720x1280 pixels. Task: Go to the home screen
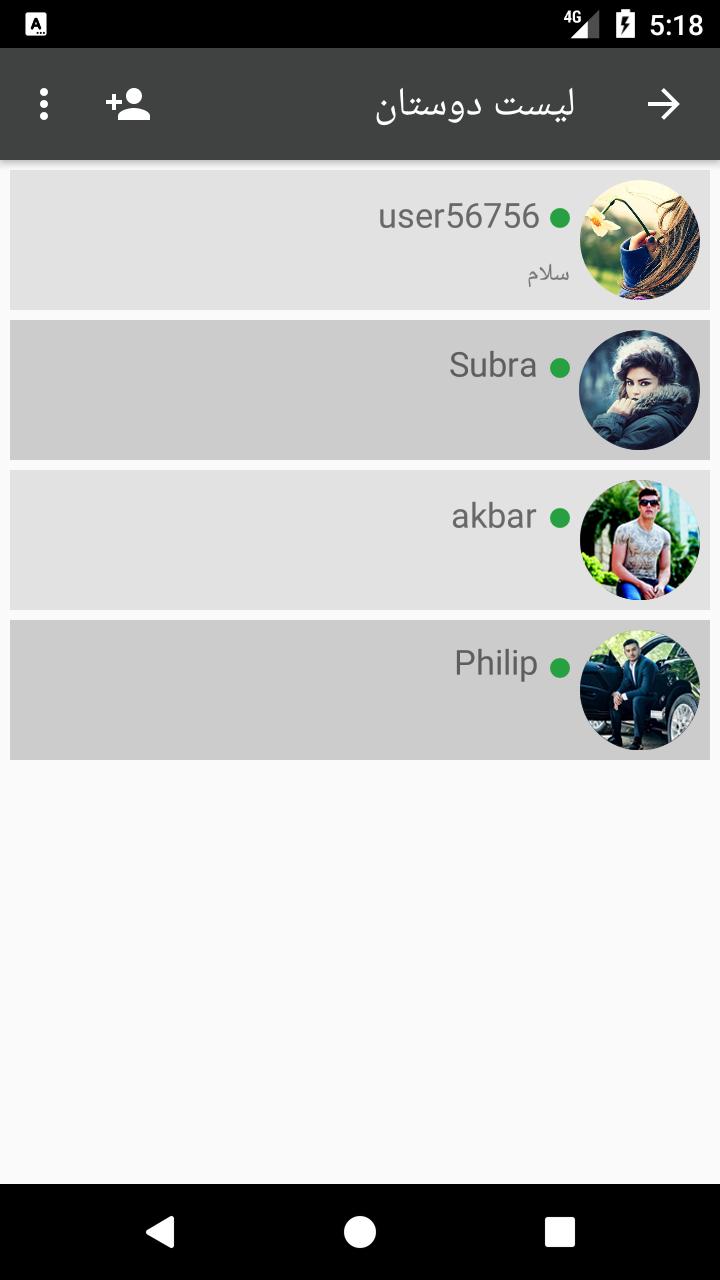360,1232
